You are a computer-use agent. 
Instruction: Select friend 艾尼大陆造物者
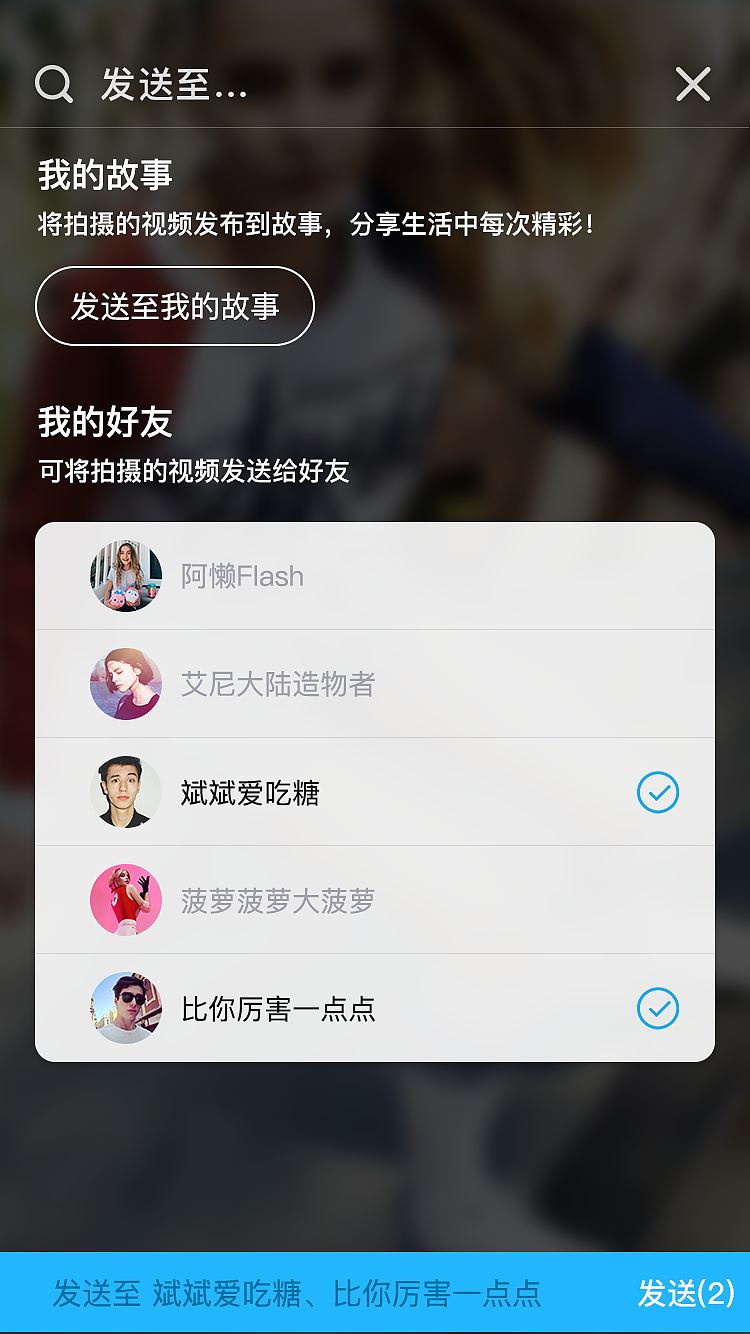(x=374, y=684)
